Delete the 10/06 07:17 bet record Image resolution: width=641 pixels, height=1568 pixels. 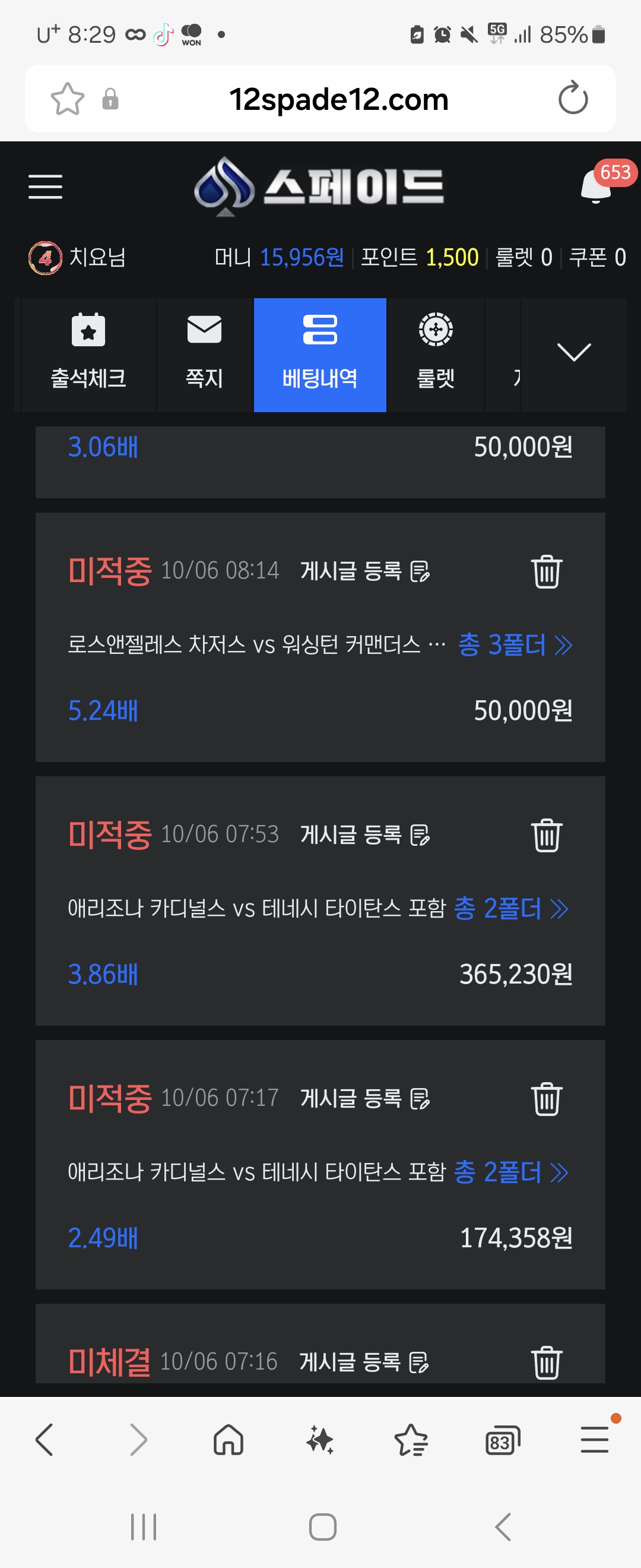(546, 1099)
